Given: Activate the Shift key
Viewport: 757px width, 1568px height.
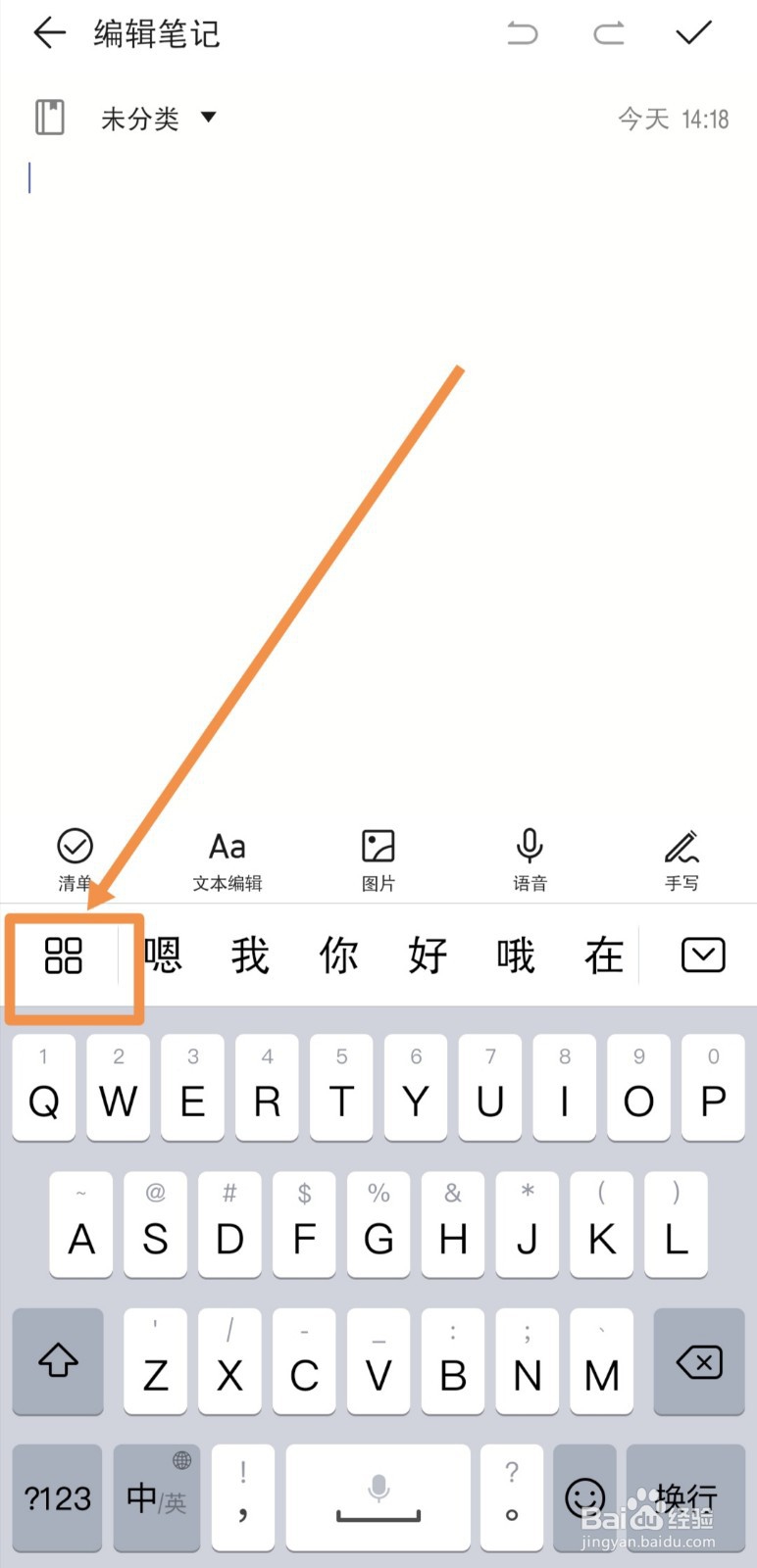Looking at the screenshot, I should [58, 1362].
